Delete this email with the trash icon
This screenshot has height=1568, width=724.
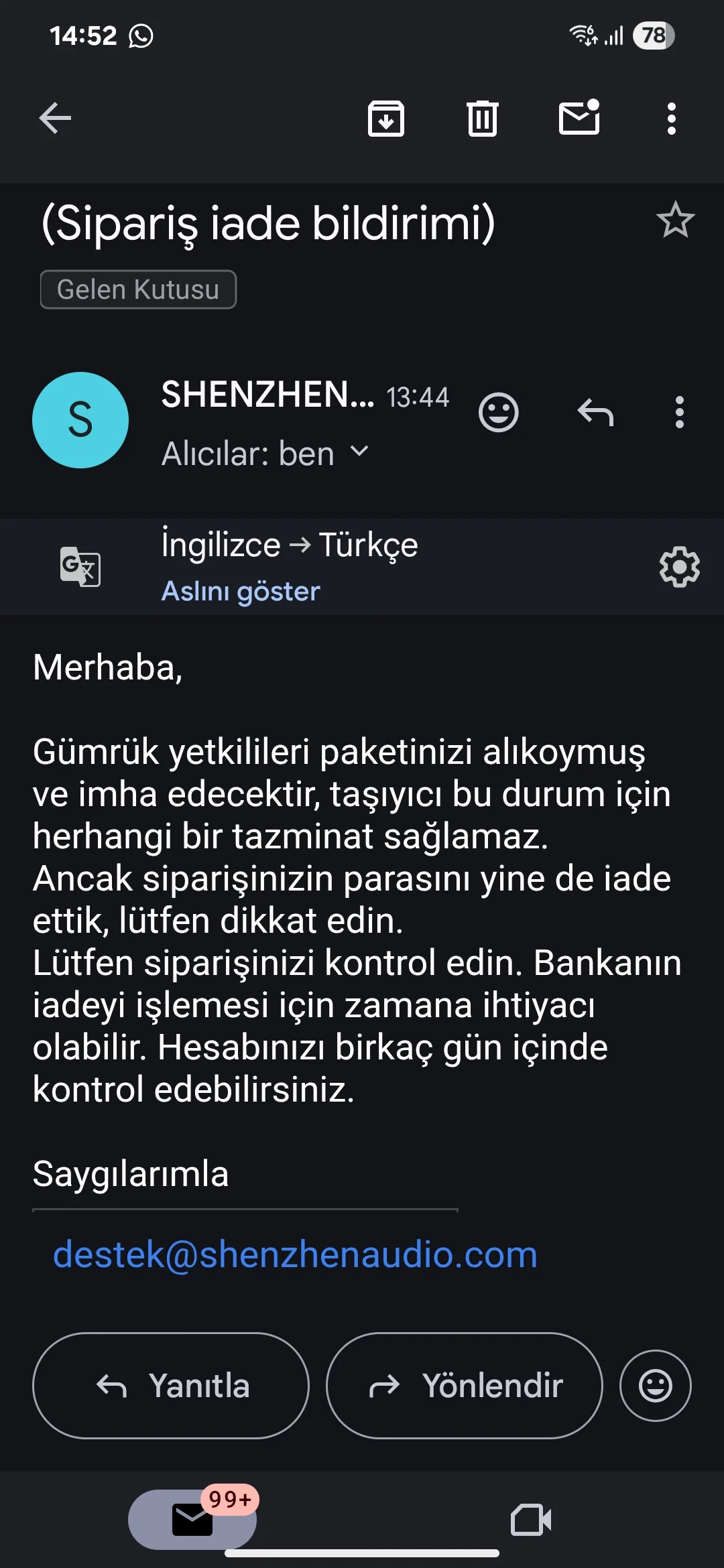[482, 119]
